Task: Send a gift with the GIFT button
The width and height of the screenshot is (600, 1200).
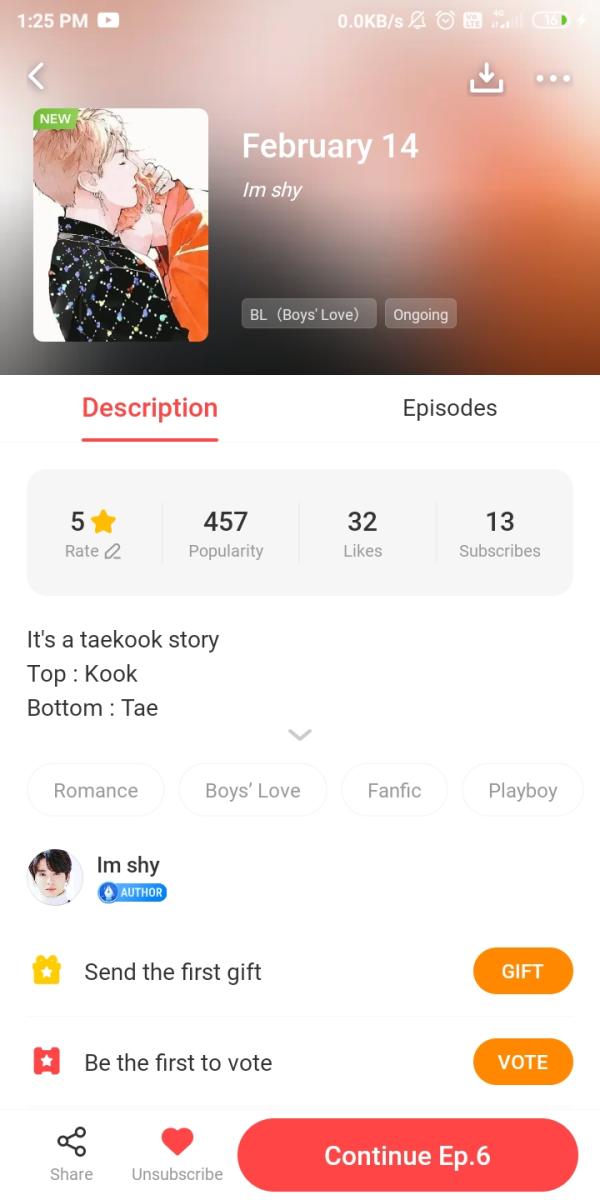Action: click(x=522, y=971)
